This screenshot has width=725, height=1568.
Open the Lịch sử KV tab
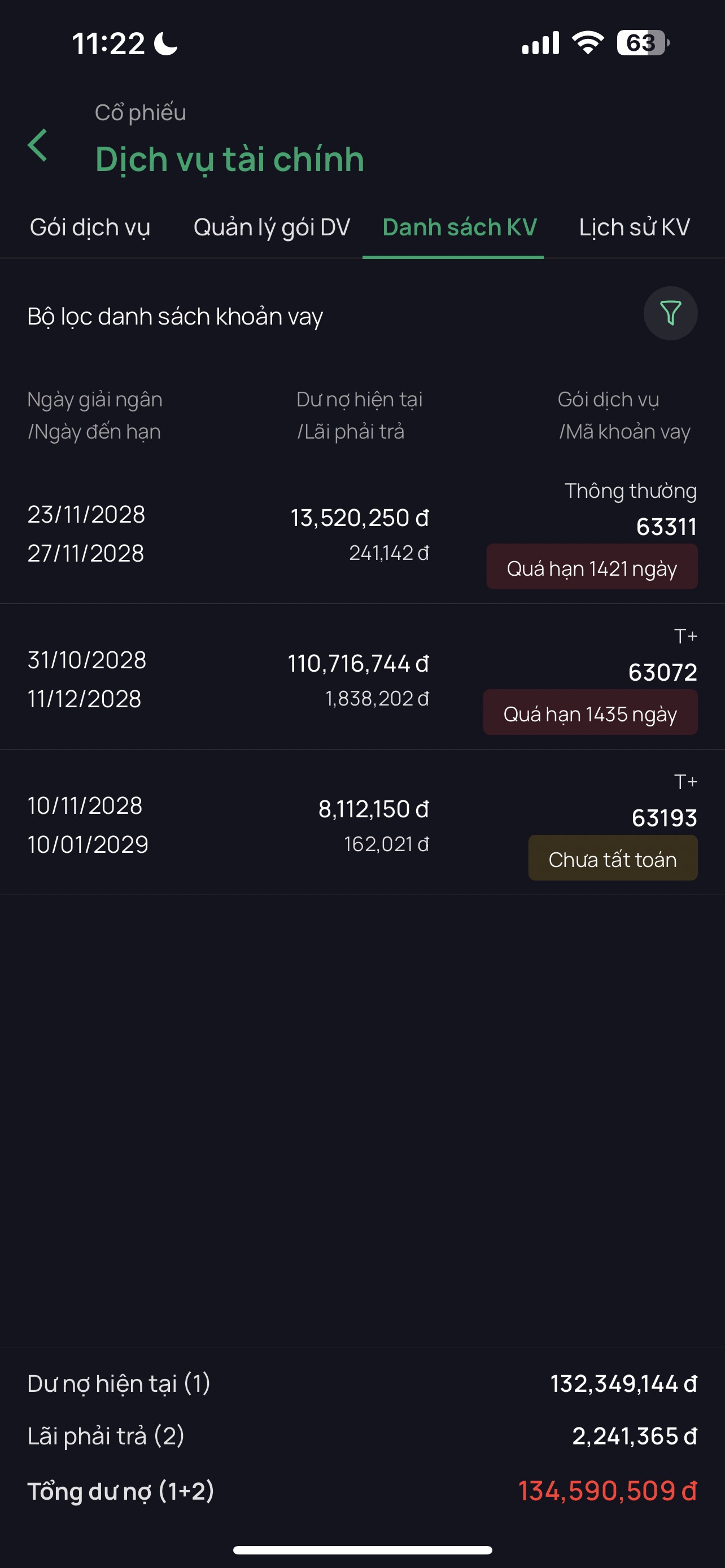634,227
